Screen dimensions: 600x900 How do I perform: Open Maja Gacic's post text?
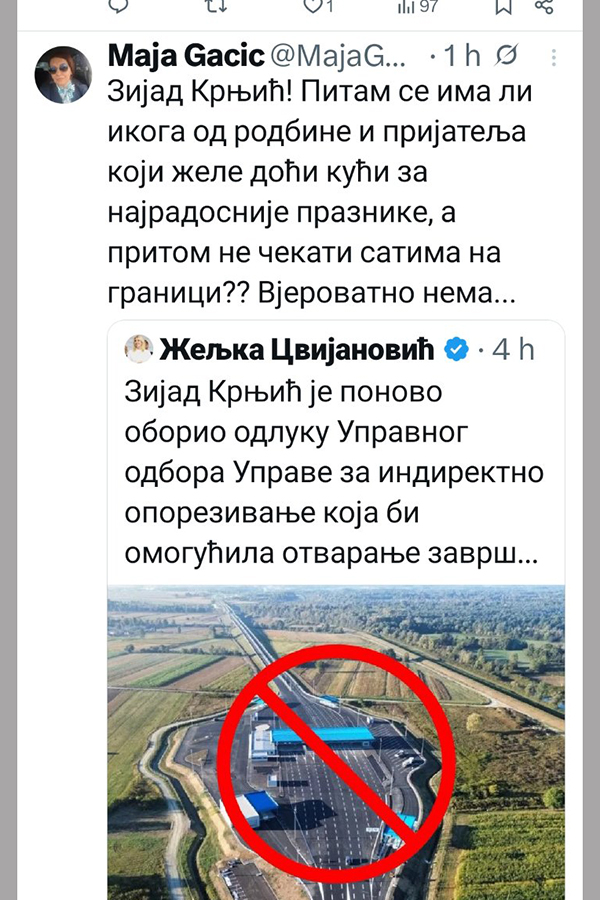[320, 190]
